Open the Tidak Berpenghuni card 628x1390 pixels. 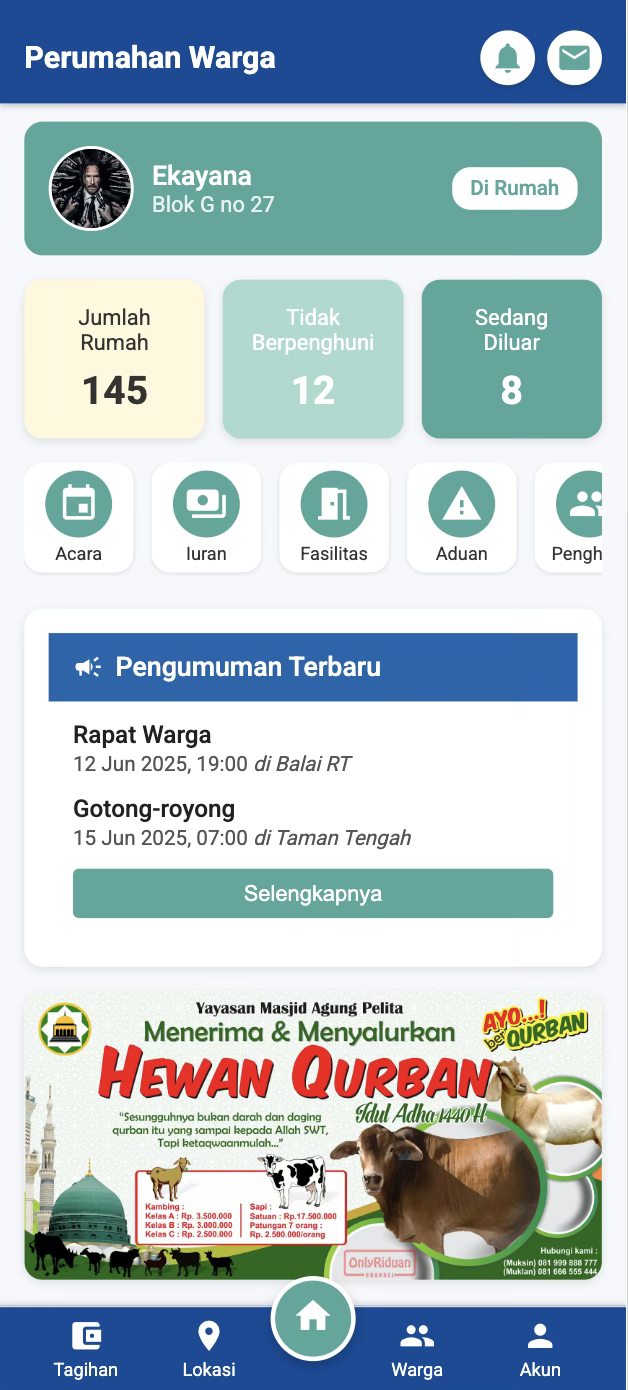click(x=313, y=359)
